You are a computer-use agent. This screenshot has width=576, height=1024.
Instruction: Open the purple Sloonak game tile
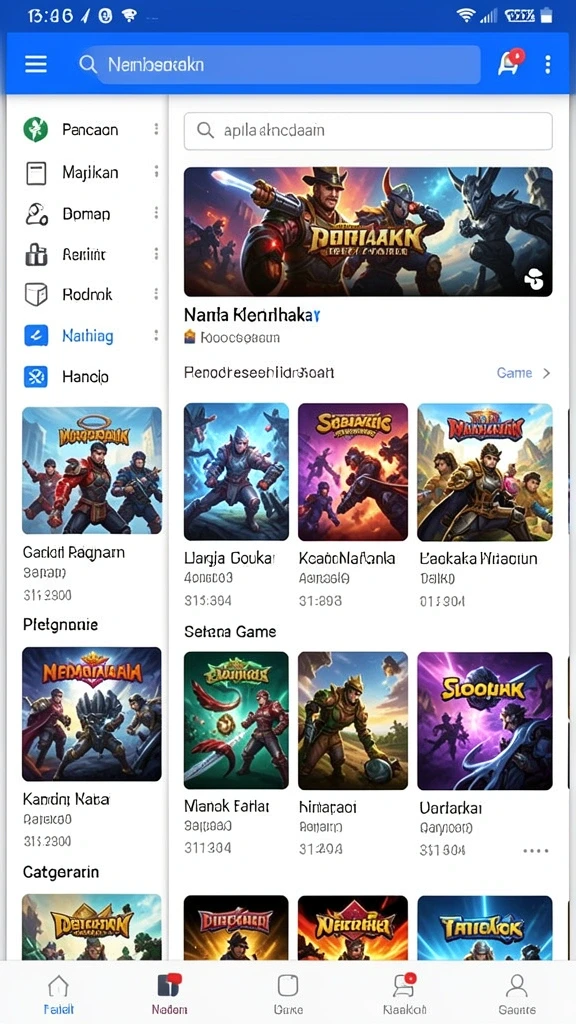(x=485, y=720)
